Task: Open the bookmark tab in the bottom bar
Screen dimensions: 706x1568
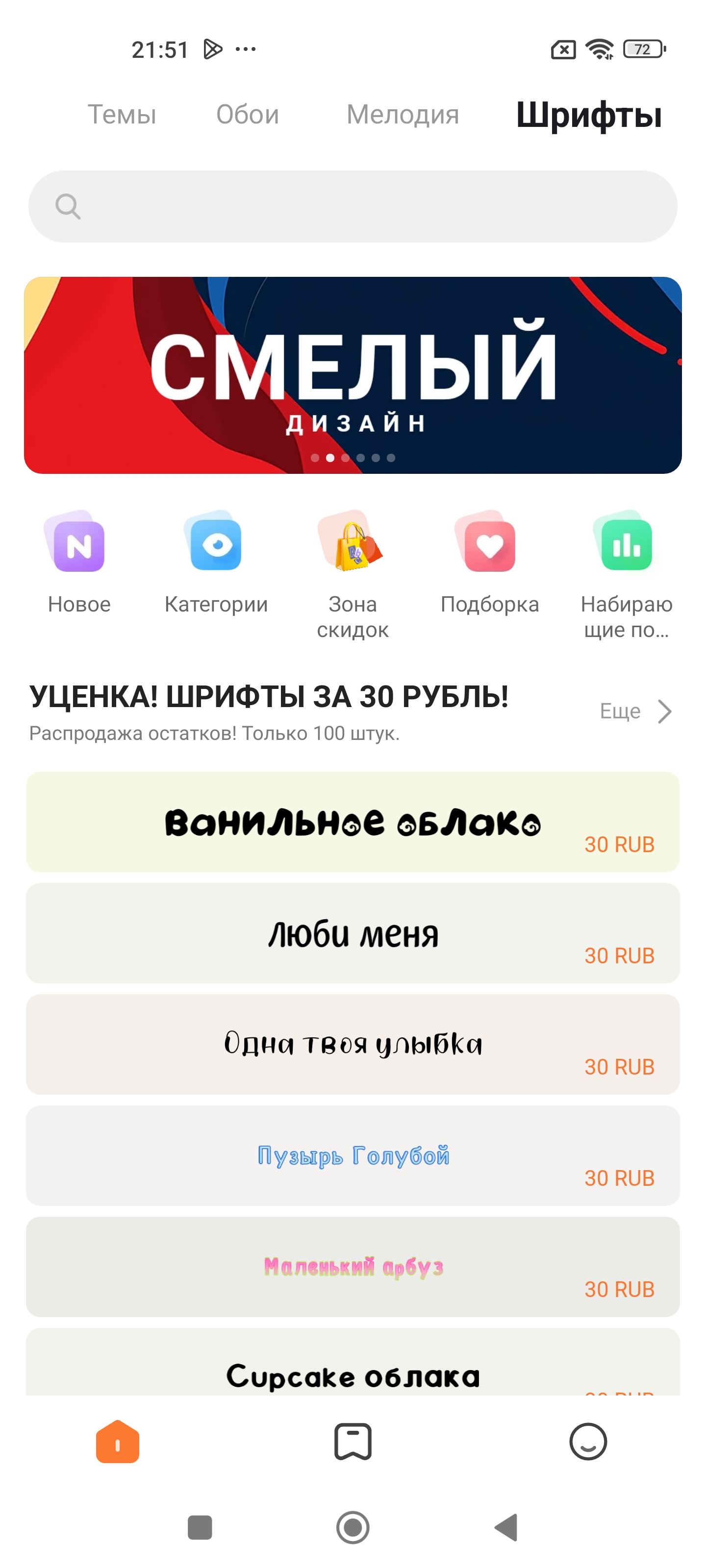Action: pyautogui.click(x=353, y=1442)
